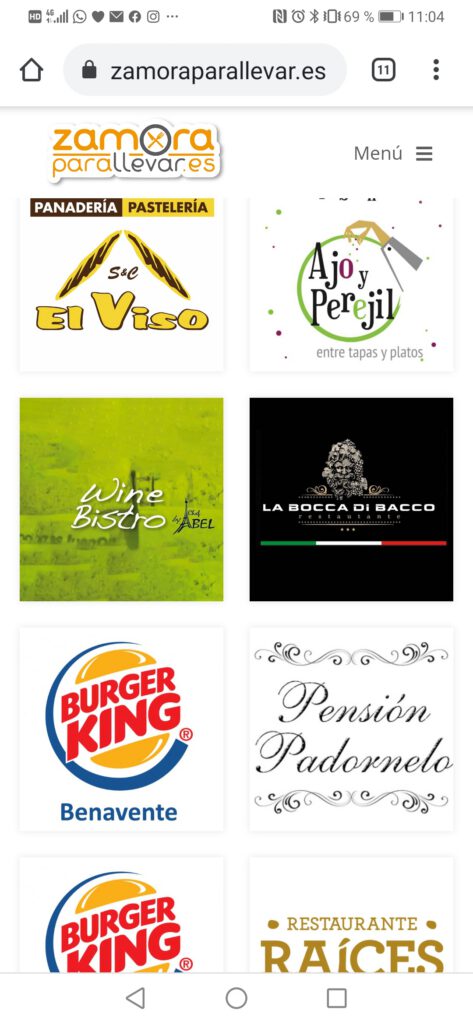Tap the zamoraparallevar.es address bar
Viewport: 473px width, 1024px height.
pos(204,71)
